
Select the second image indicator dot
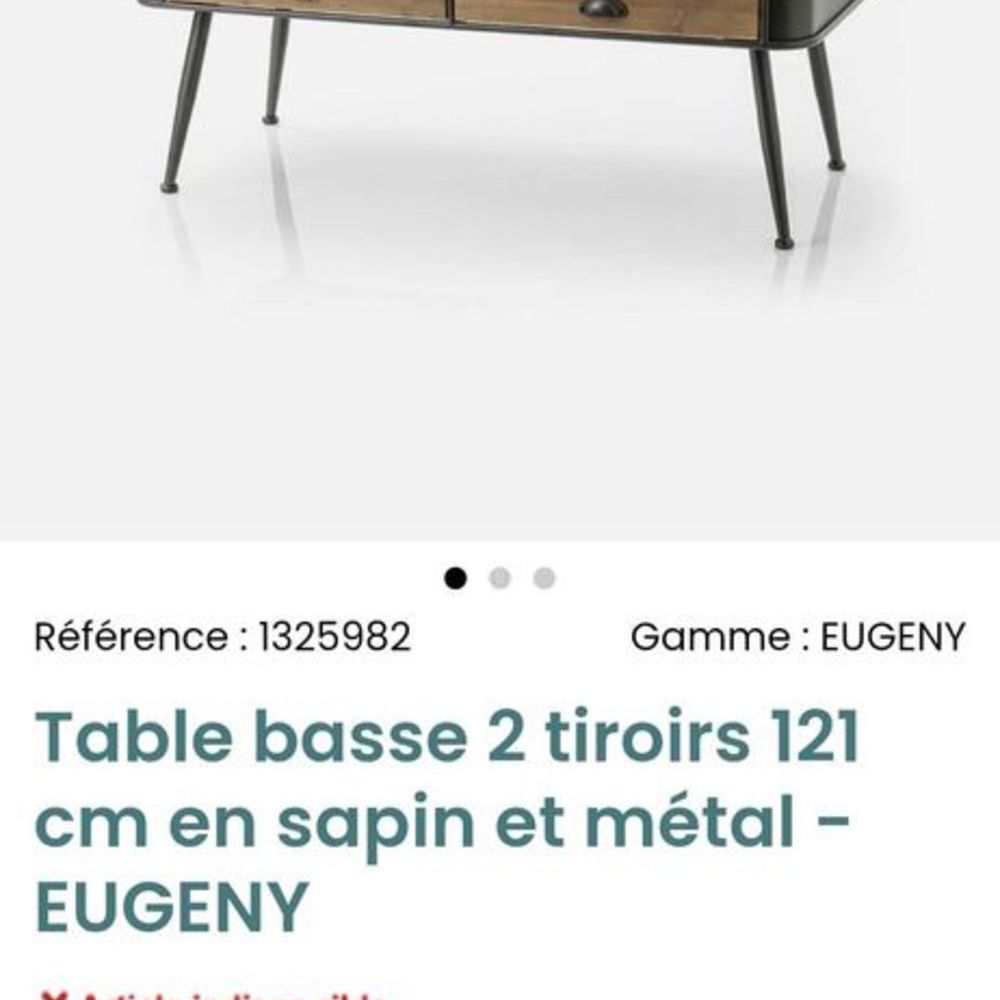click(500, 578)
